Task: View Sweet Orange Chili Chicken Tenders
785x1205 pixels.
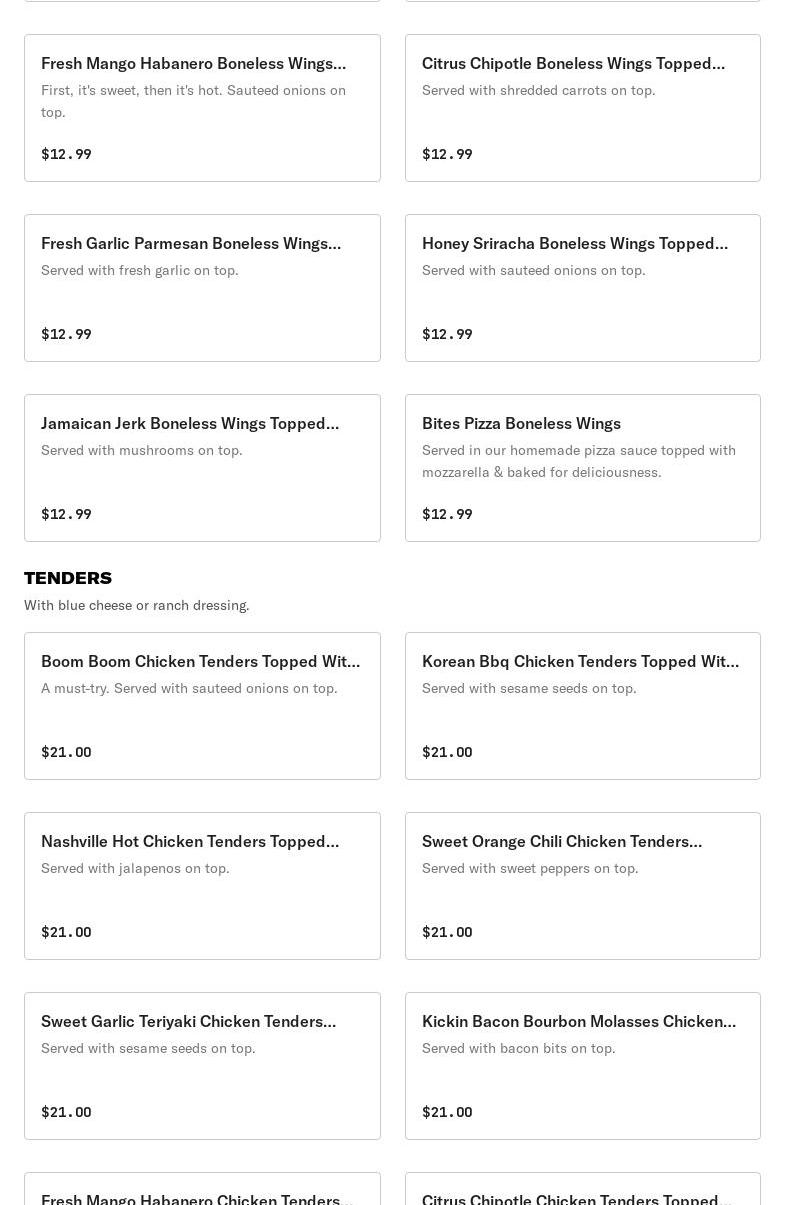Action: tap(582, 886)
